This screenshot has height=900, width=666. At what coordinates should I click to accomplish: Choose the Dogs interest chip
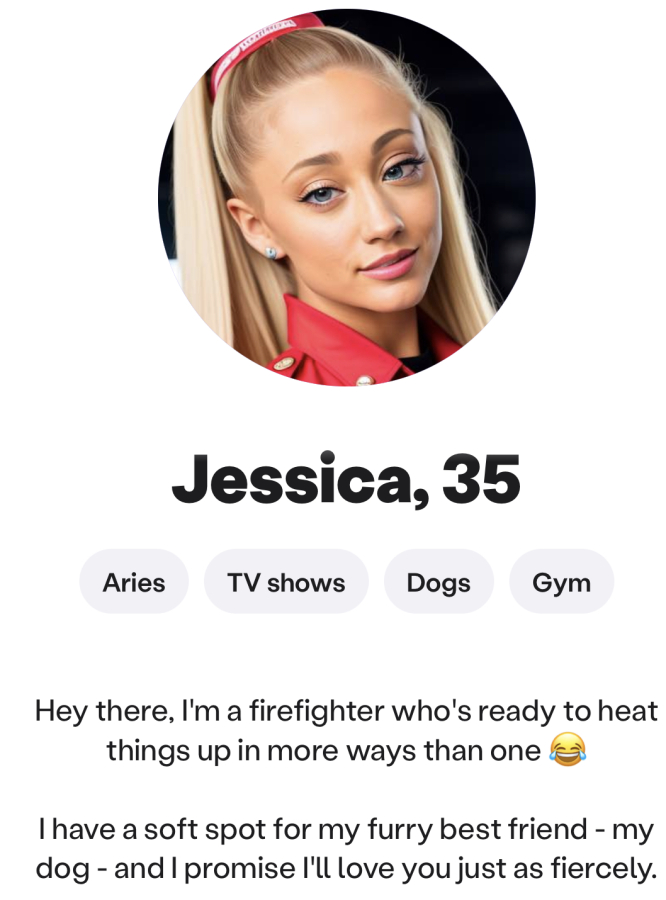438,582
